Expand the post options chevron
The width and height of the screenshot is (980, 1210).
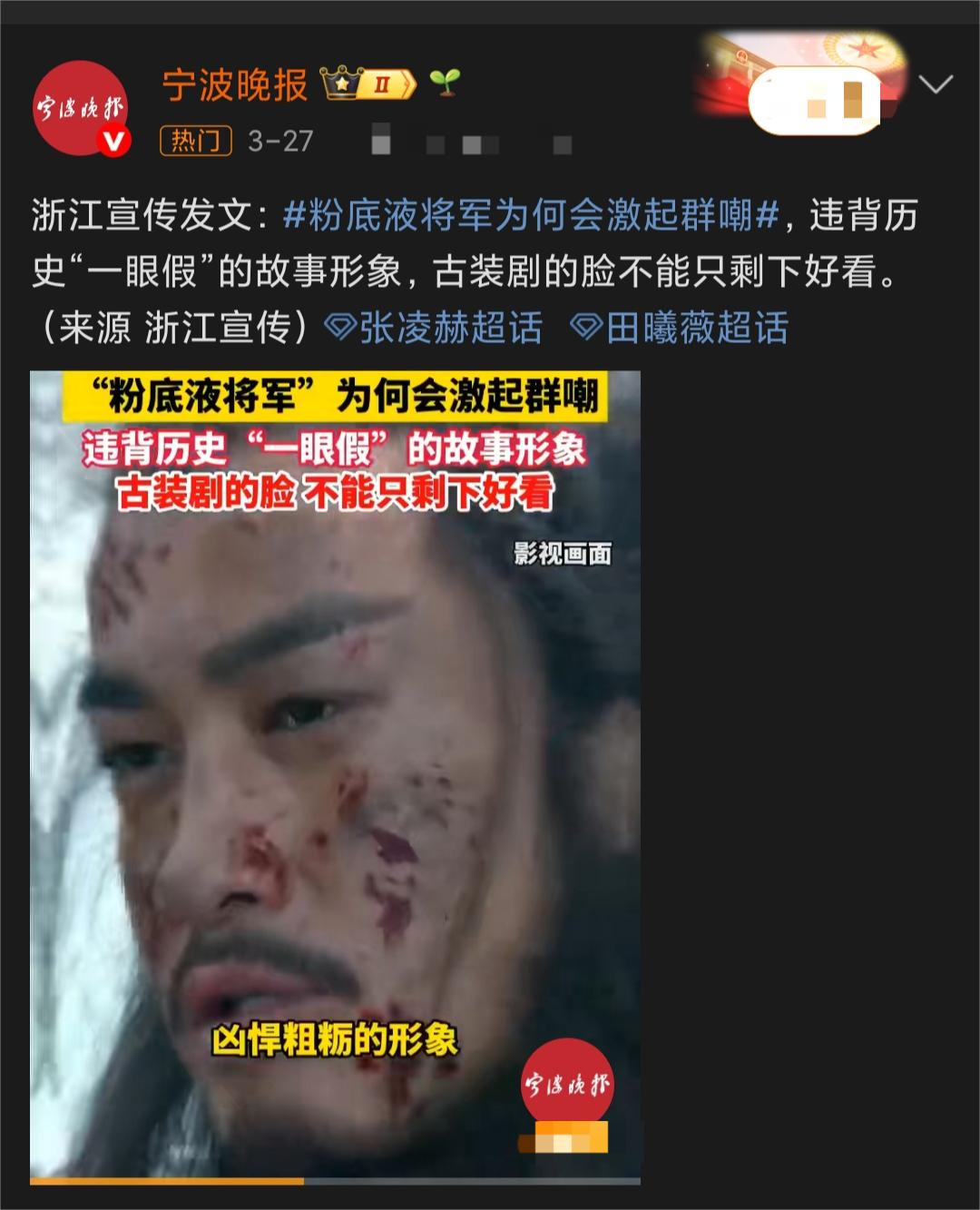click(935, 85)
